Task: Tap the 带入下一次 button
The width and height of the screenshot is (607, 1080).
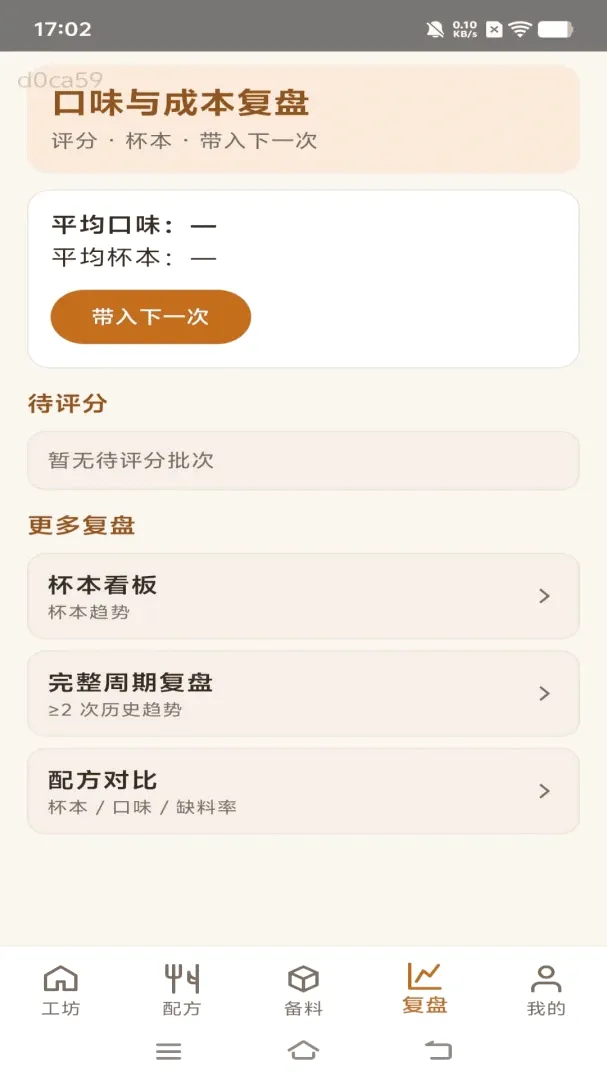Action: click(150, 317)
